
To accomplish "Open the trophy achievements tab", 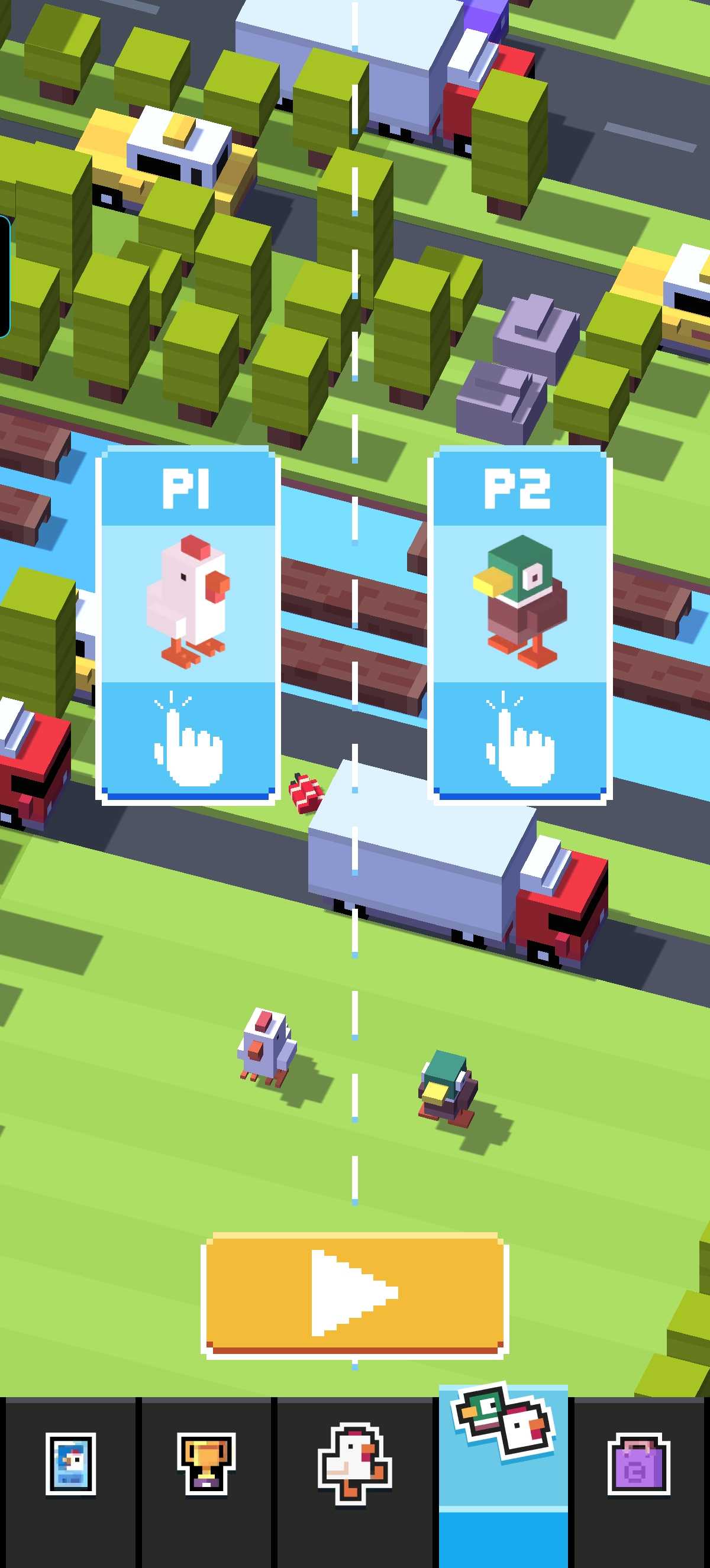I will coord(206,1463).
